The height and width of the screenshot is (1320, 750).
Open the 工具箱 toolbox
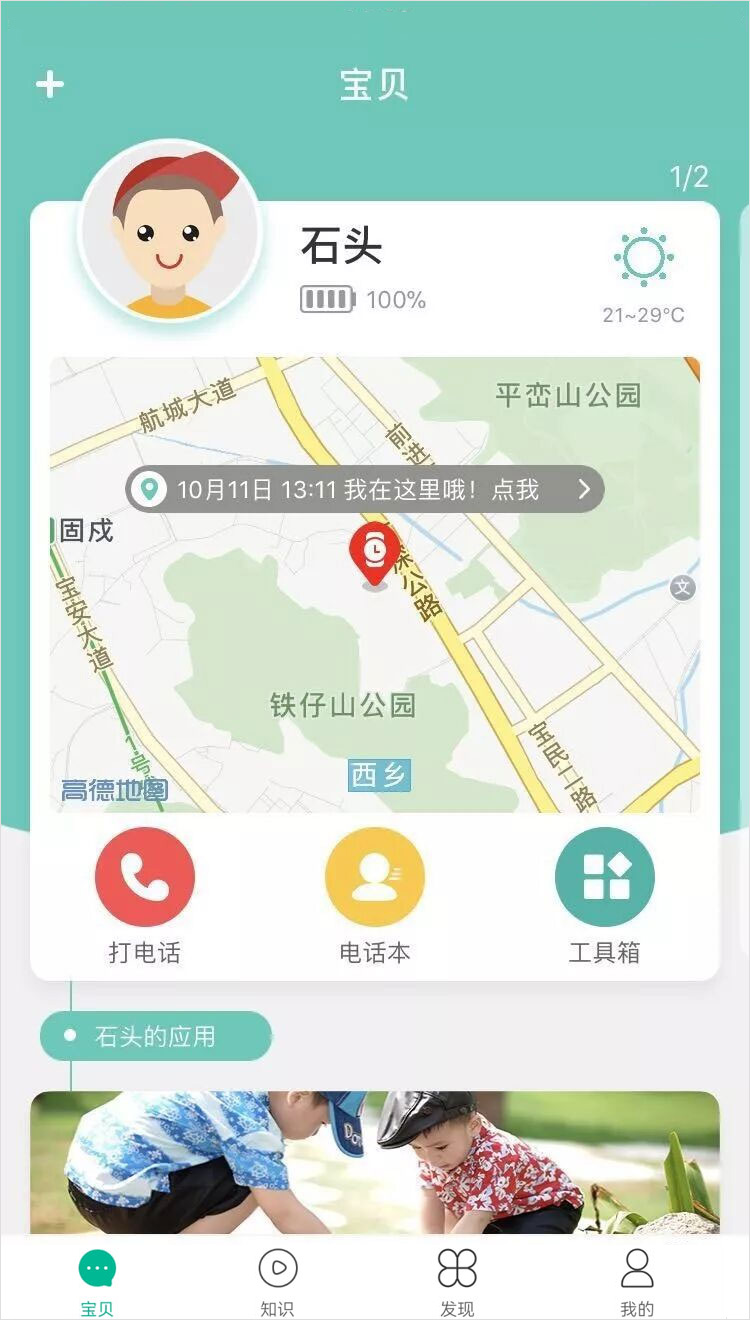(604, 878)
